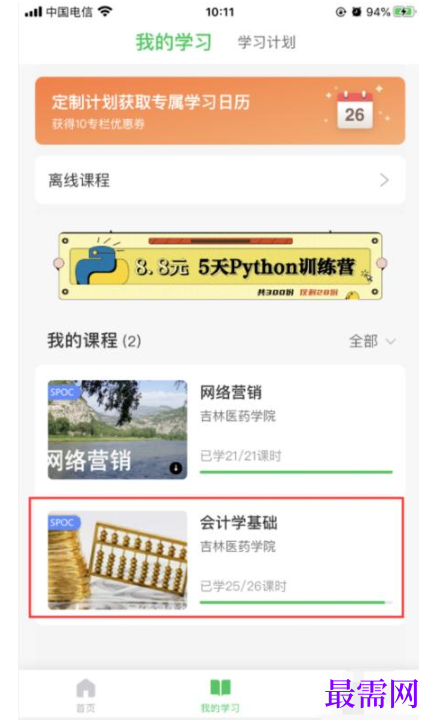Tap the download icon on 网络营销 thumbnail

176,468
